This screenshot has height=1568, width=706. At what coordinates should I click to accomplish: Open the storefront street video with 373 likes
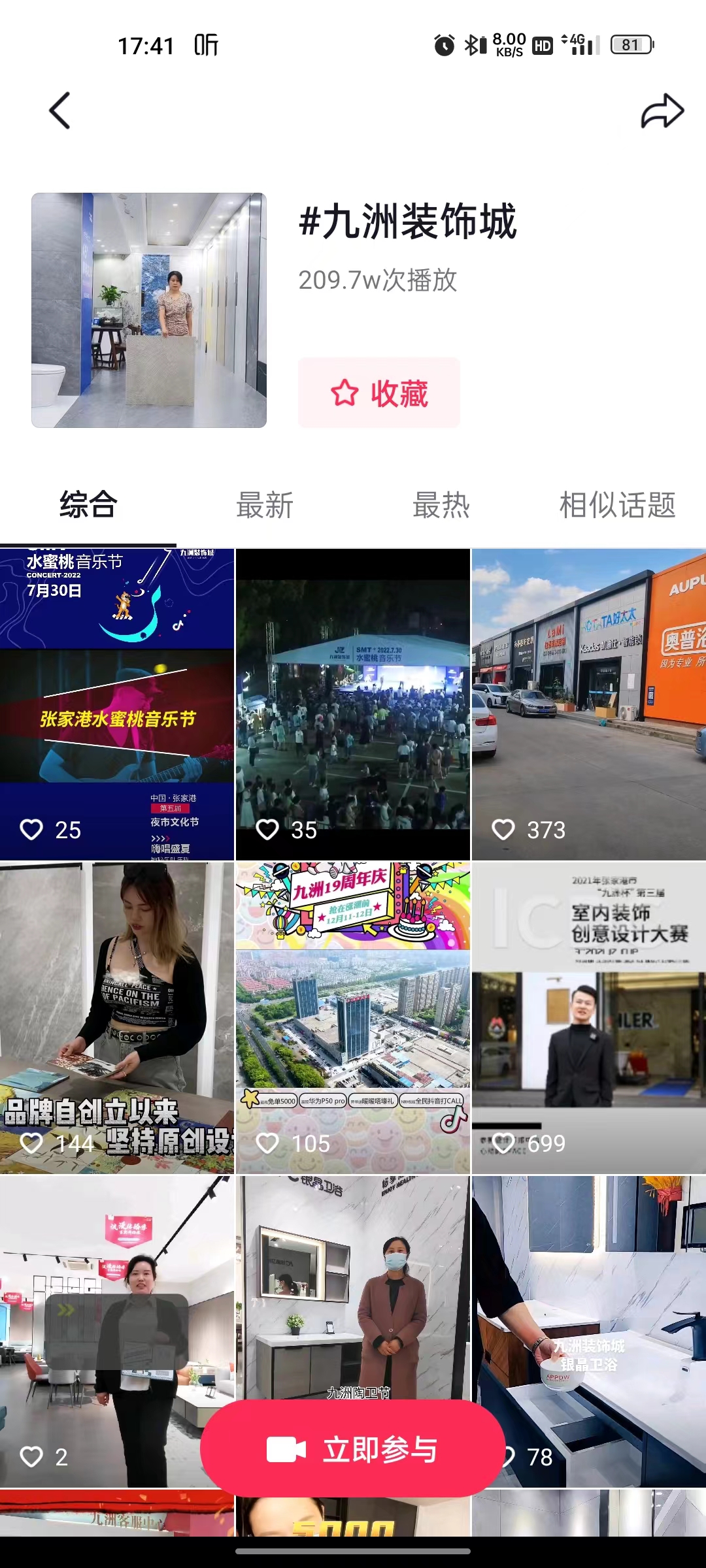pyautogui.click(x=588, y=704)
